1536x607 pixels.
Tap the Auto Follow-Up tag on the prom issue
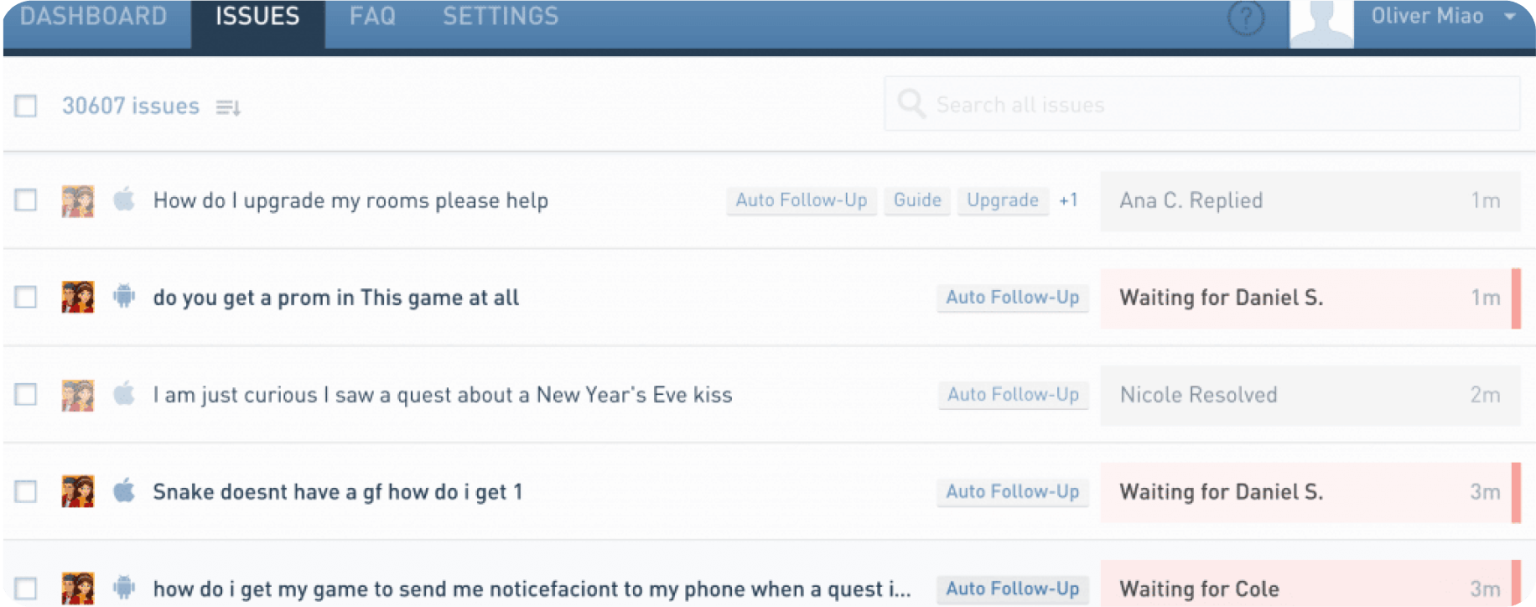(x=1012, y=298)
